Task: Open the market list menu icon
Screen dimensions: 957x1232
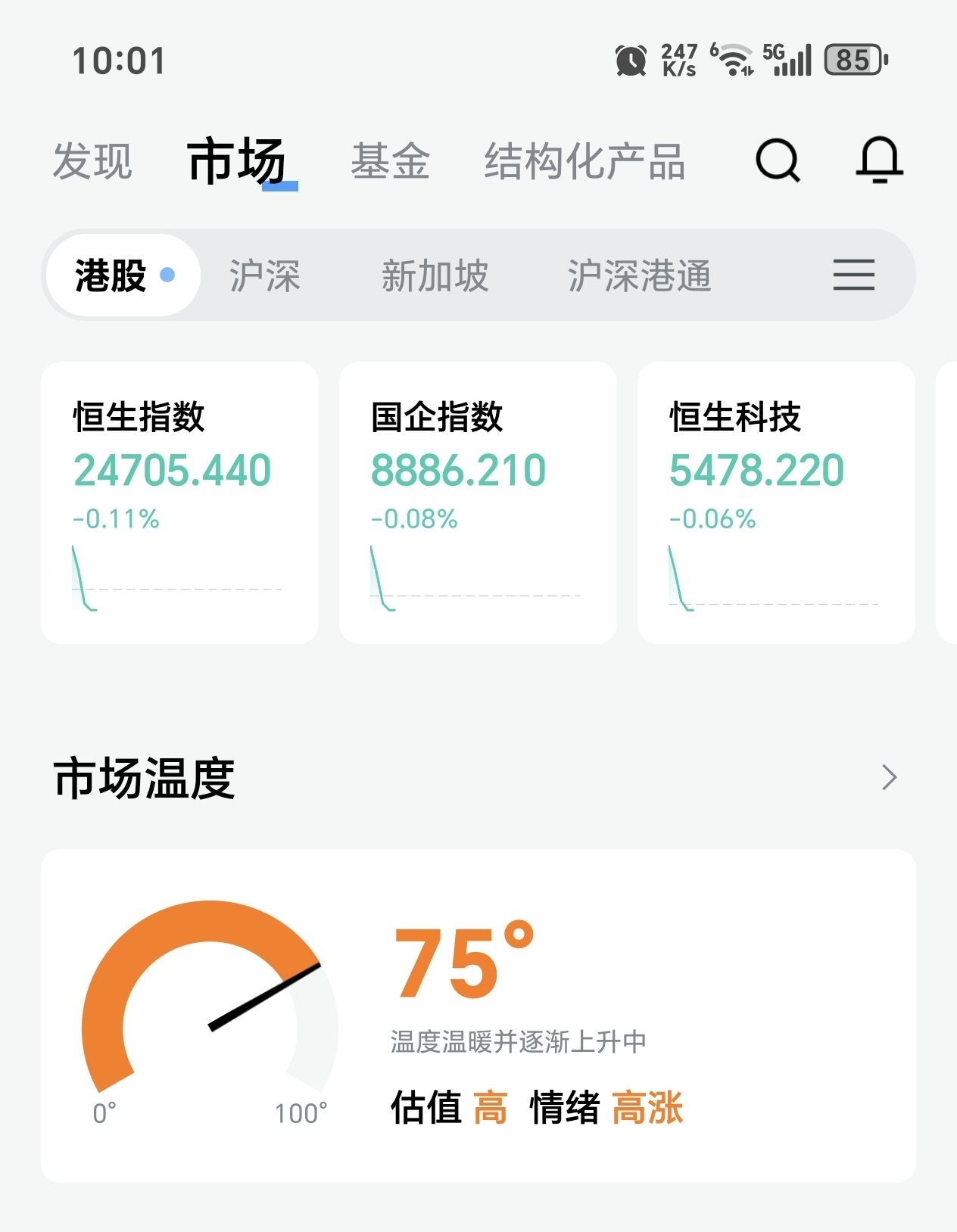Action: click(853, 275)
